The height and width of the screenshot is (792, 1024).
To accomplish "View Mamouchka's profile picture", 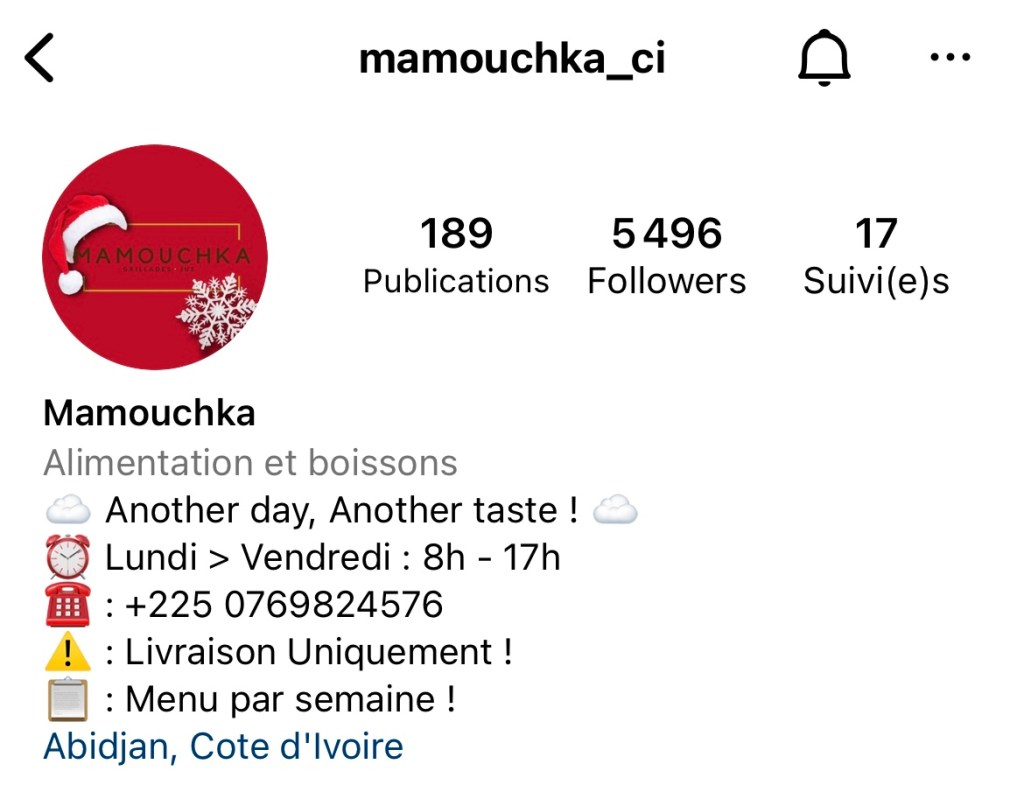I will [155, 257].
